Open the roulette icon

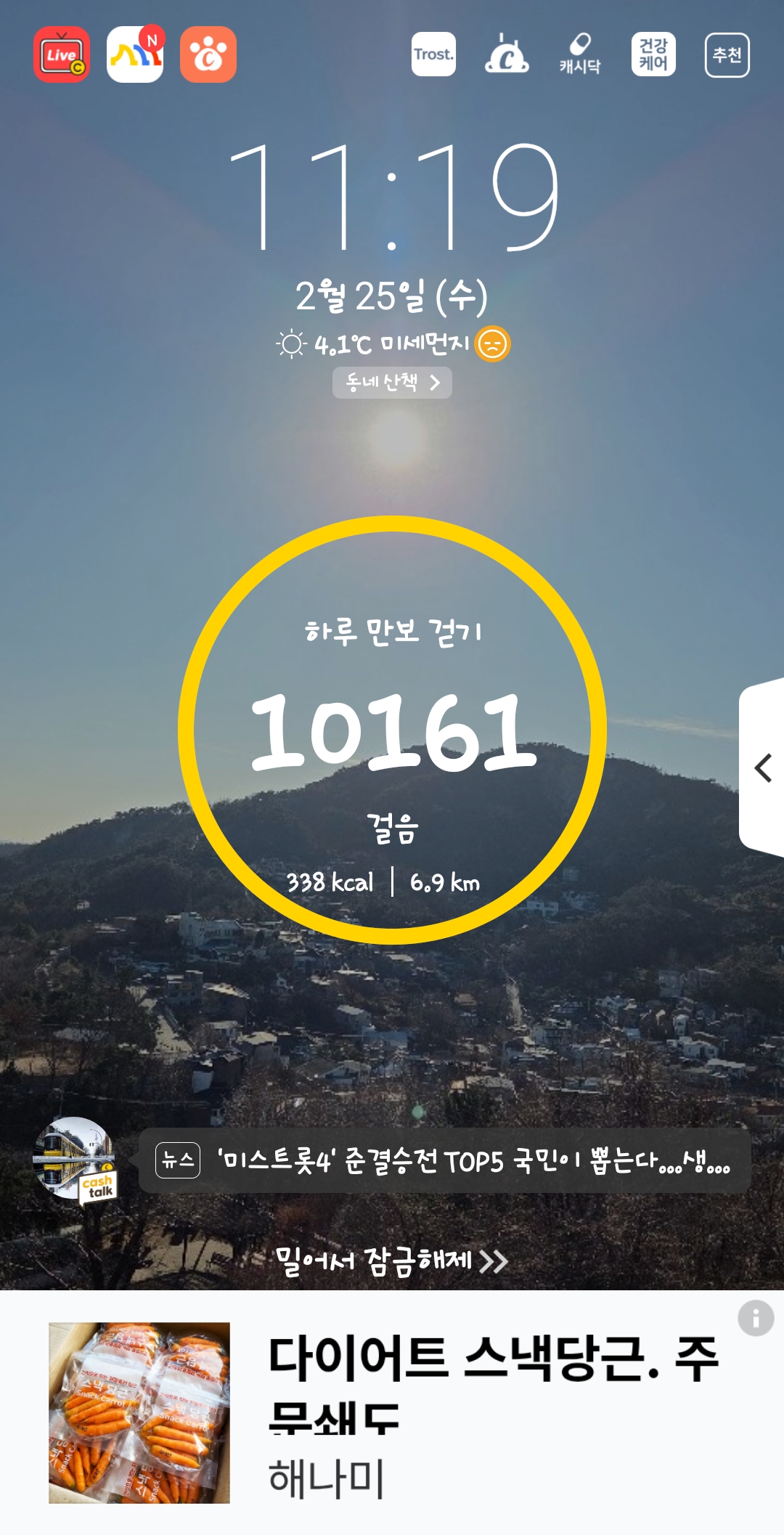pos(507,54)
